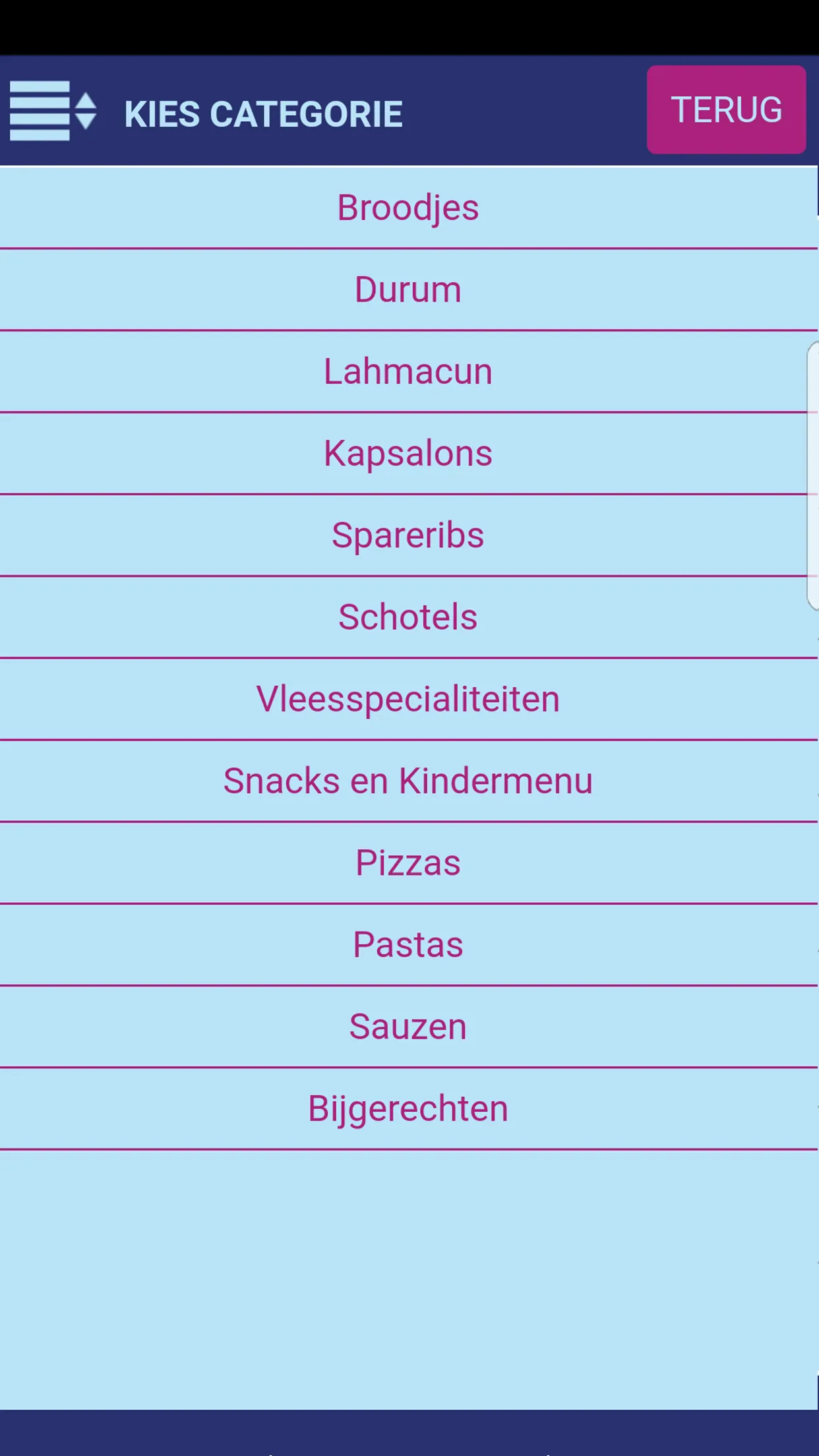819x1456 pixels.
Task: Choose Lahmacun from the list
Action: pos(409,372)
